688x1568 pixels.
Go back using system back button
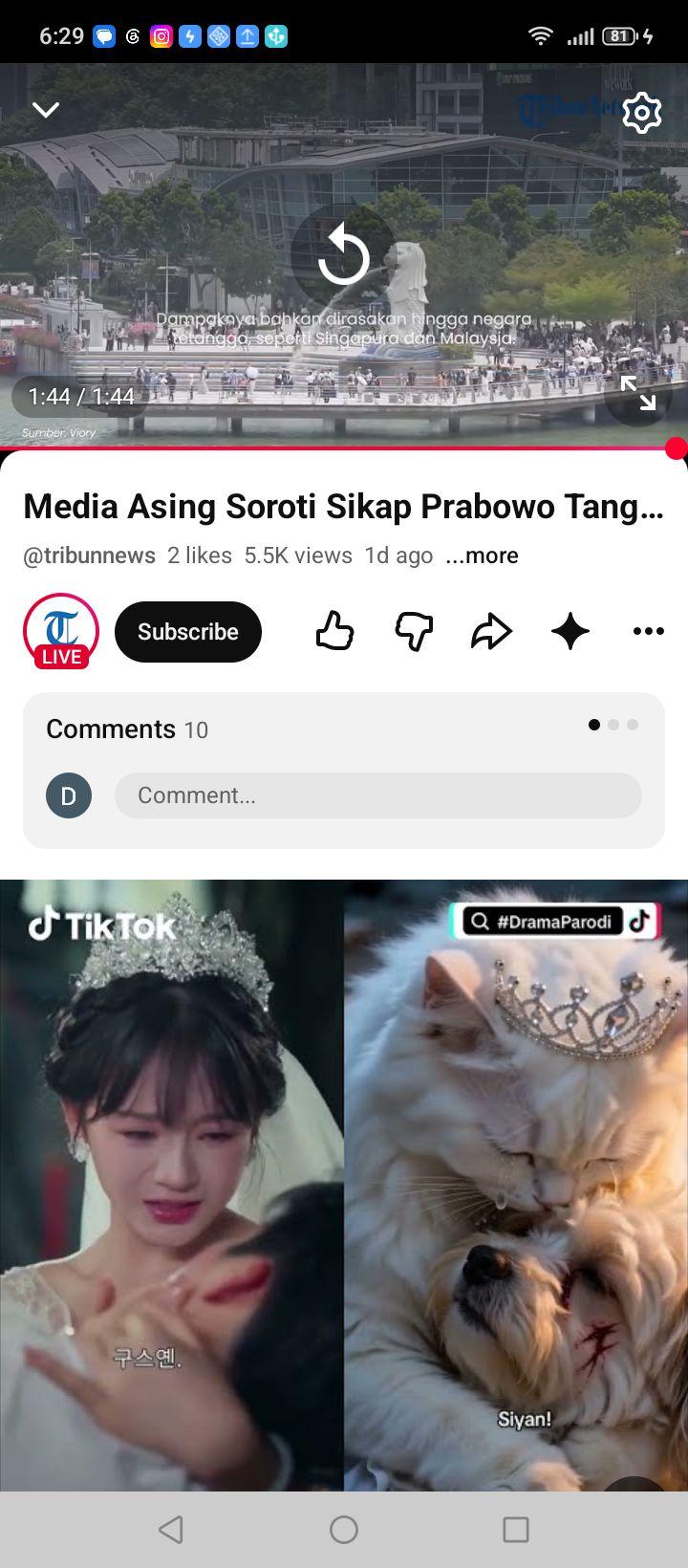(x=171, y=1530)
